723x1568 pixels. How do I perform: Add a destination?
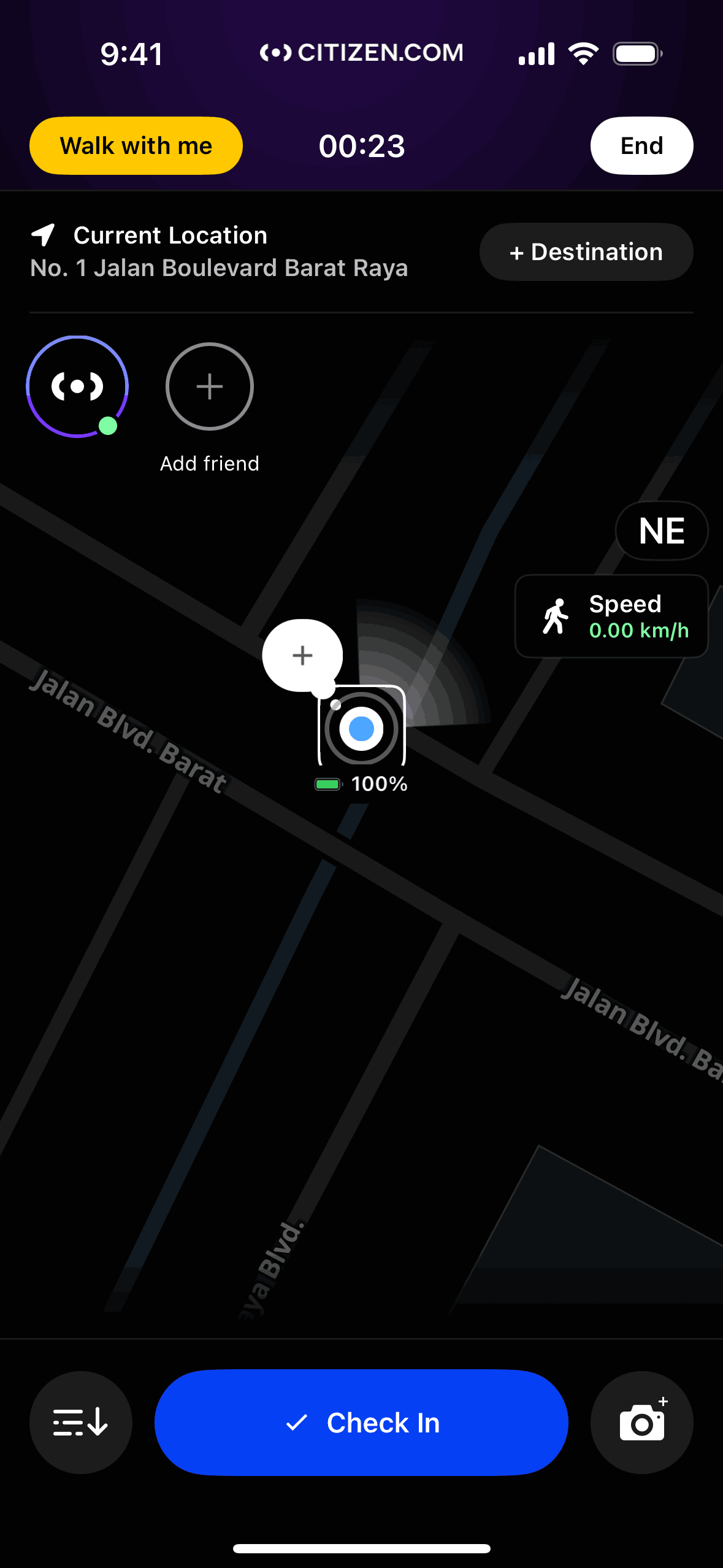click(x=586, y=252)
